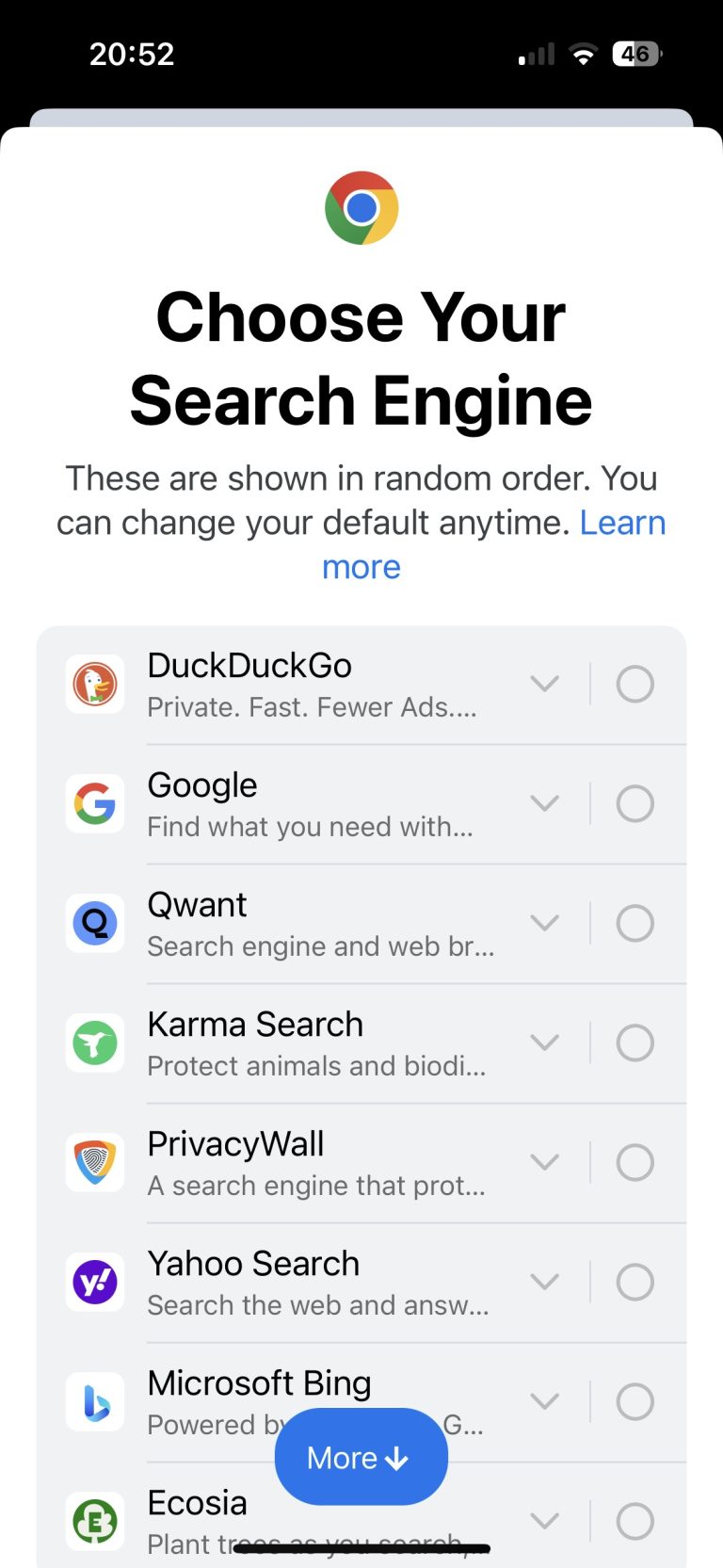723x1568 pixels.
Task: Choose Google radio button
Action: 635,803
